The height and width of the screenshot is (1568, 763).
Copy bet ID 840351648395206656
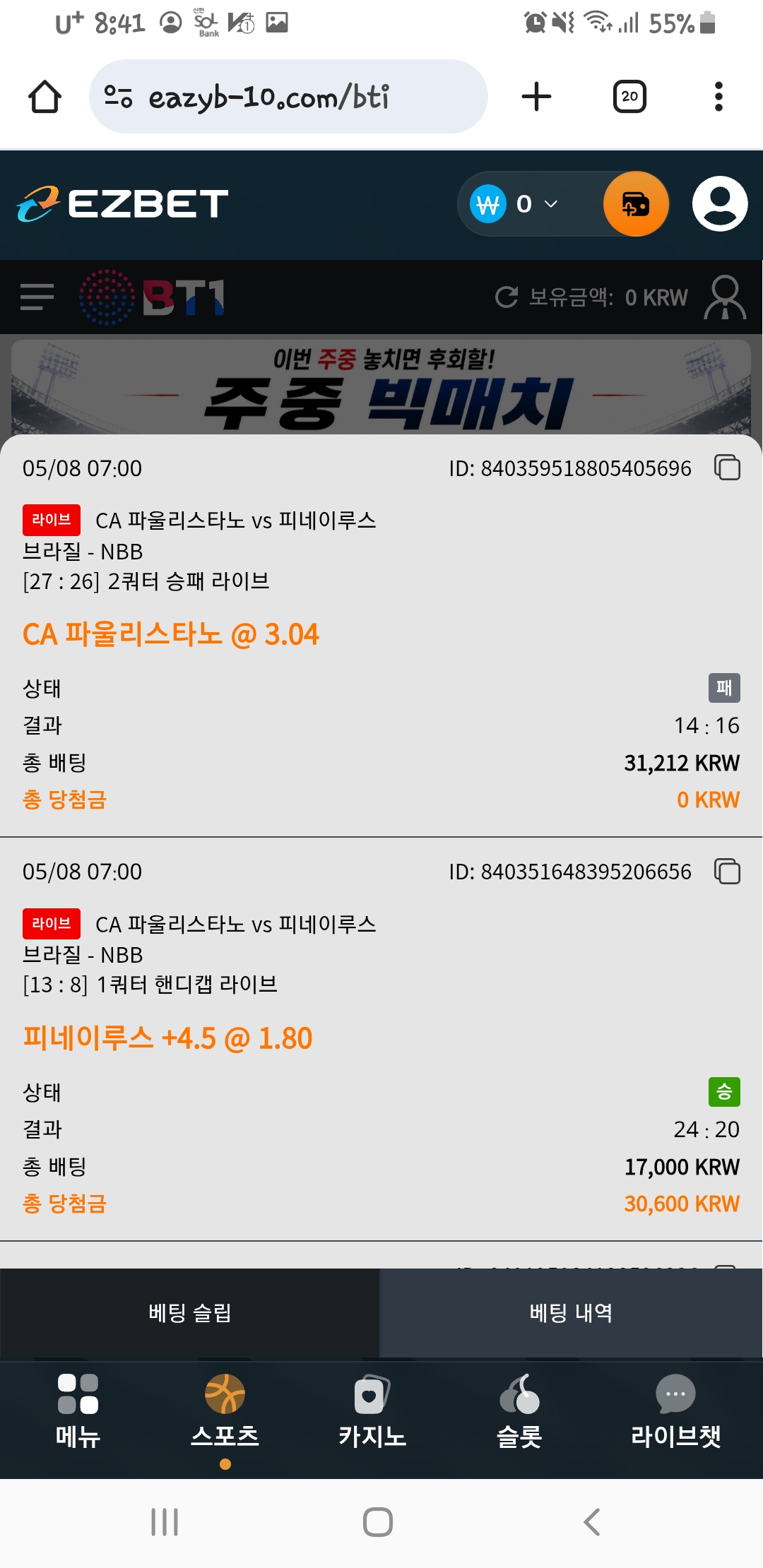[727, 871]
